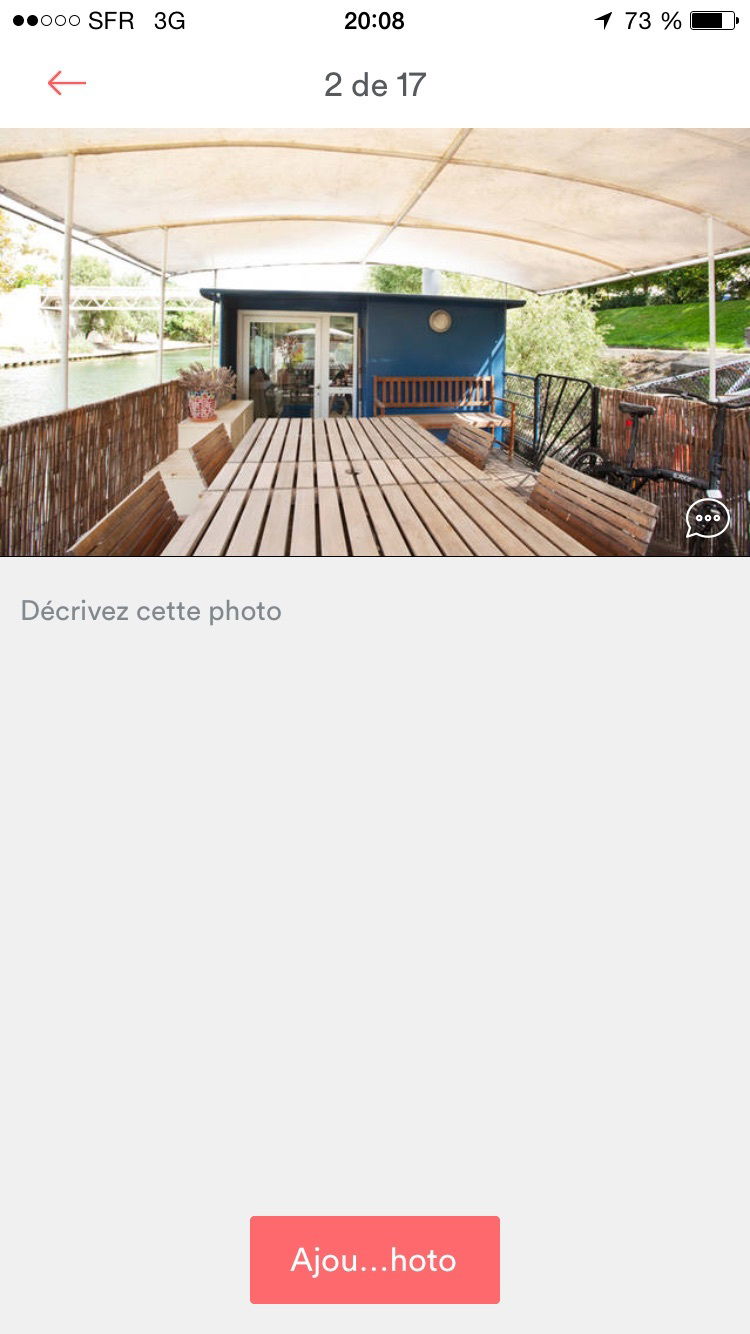The height and width of the screenshot is (1334, 750).
Task: Tap the 20:08 clock in status bar
Action: (x=374, y=20)
